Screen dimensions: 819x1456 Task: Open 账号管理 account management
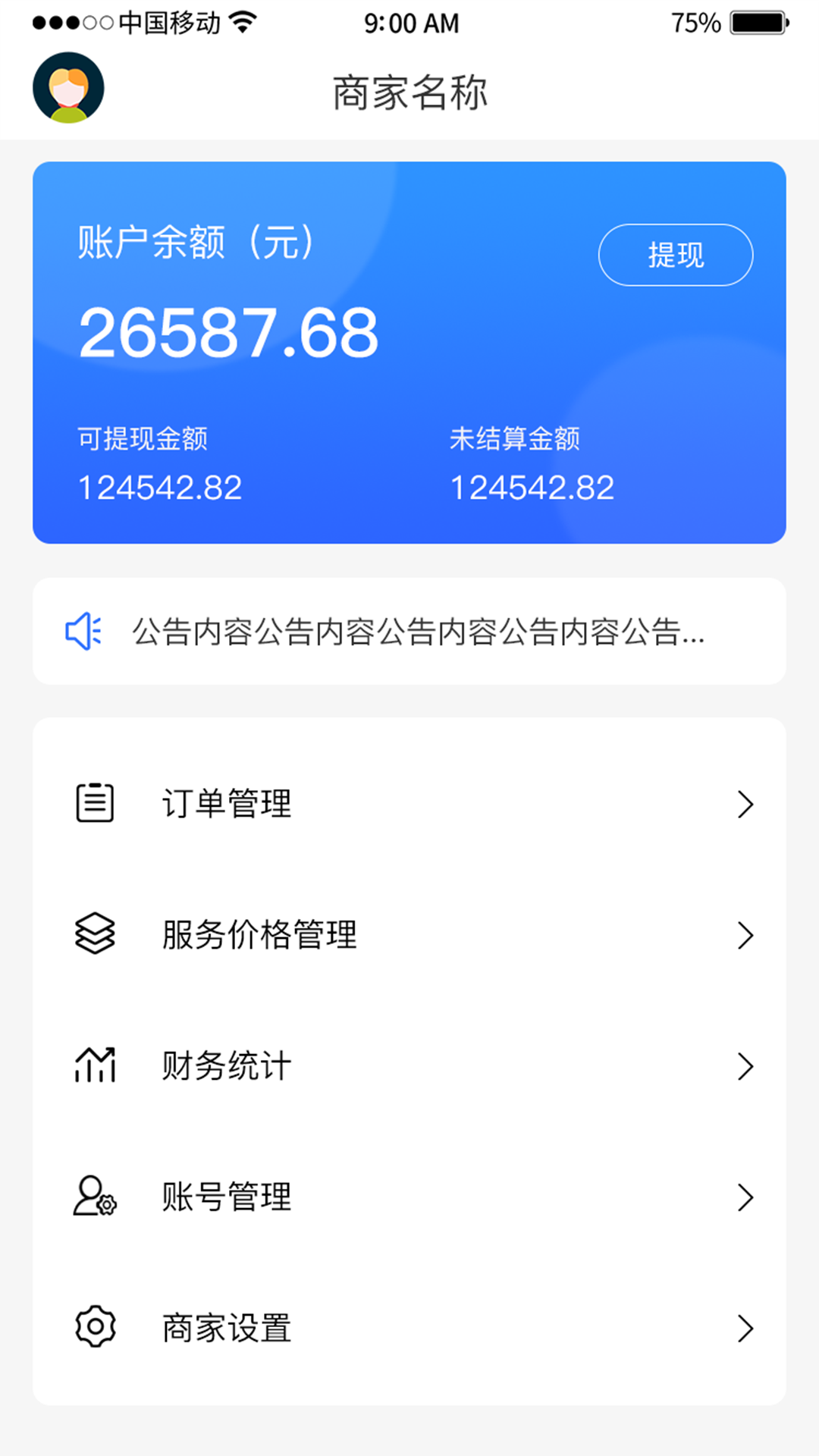[409, 1197]
